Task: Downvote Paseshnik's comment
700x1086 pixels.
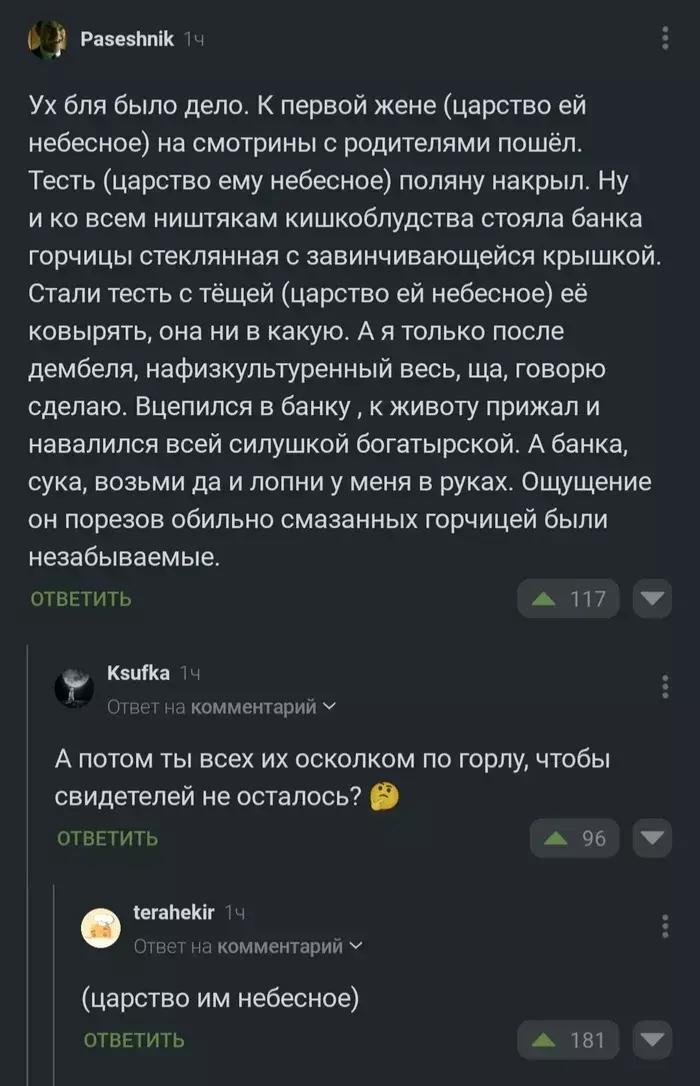Action: coord(654,599)
